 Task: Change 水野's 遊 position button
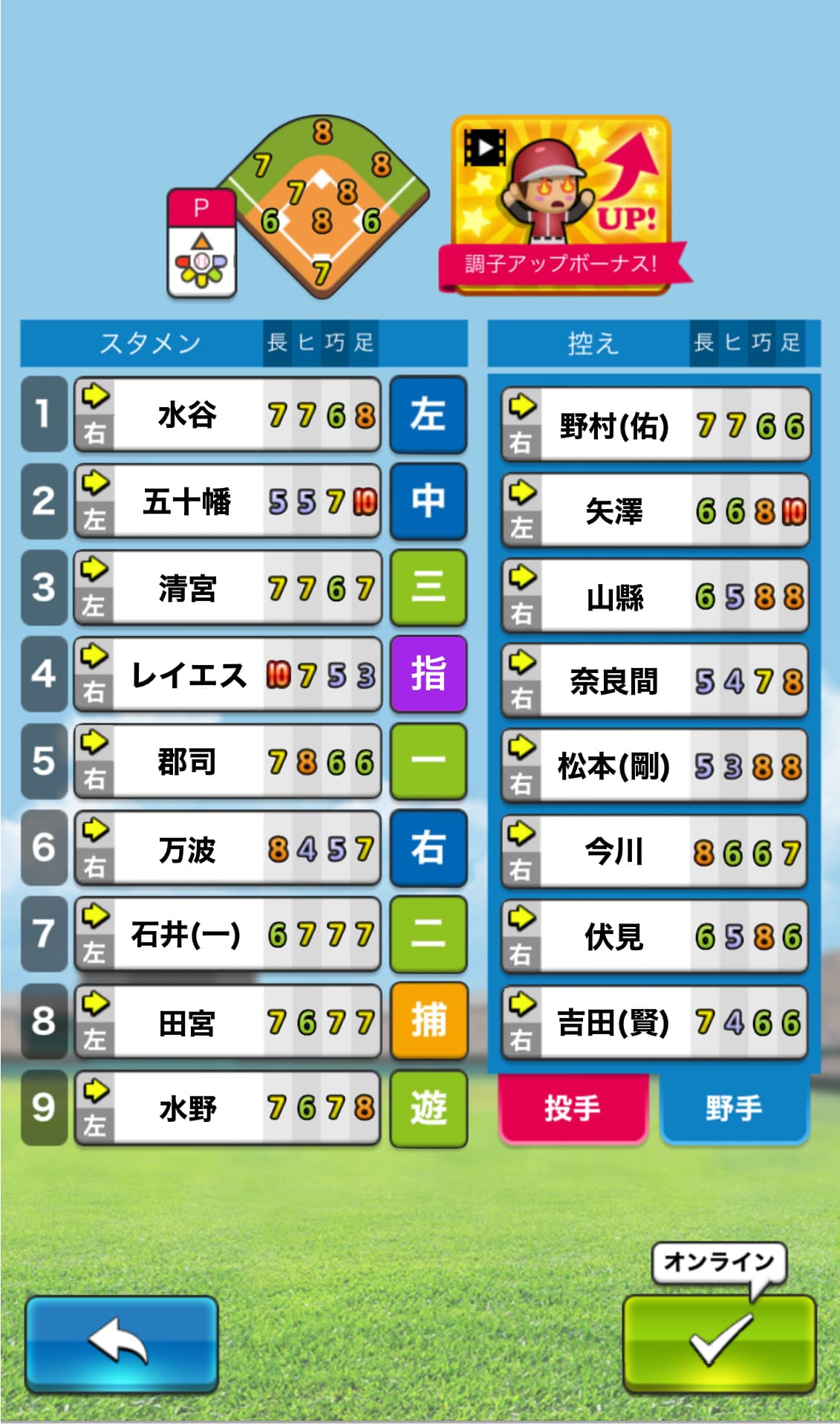pyautogui.click(x=429, y=1108)
